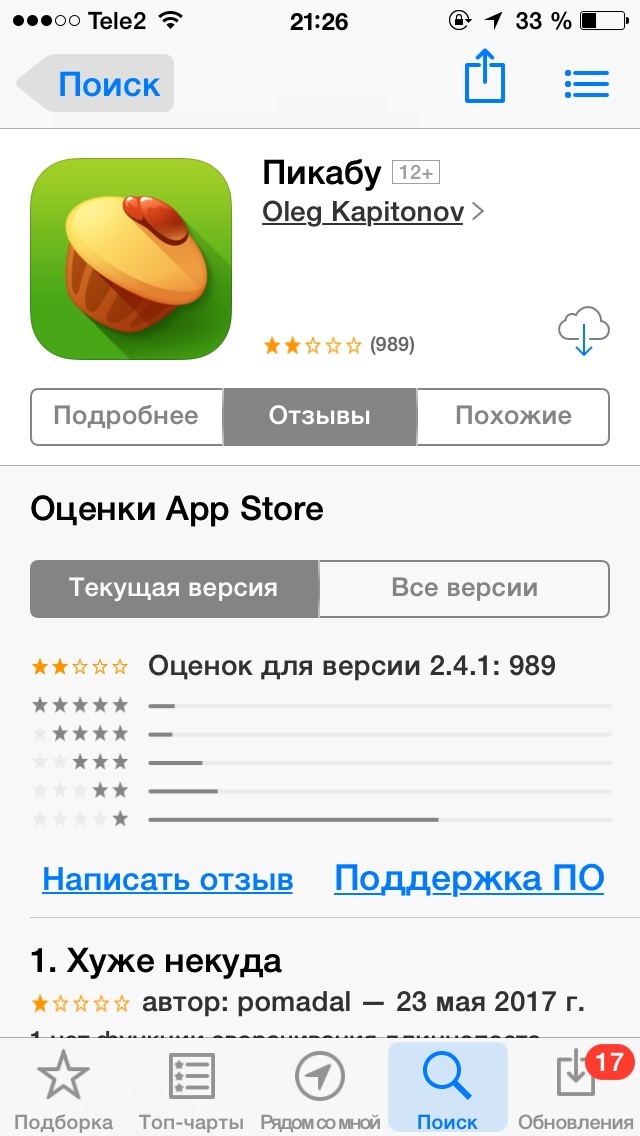Viewport: 640px width, 1136px height.
Task: Download Пикабу via cloud icon
Action: [583, 330]
